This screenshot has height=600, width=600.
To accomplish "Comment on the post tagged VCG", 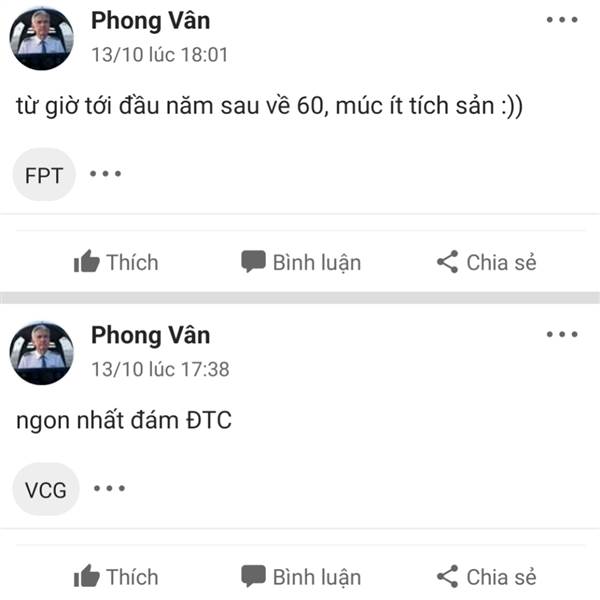I will (301, 577).
